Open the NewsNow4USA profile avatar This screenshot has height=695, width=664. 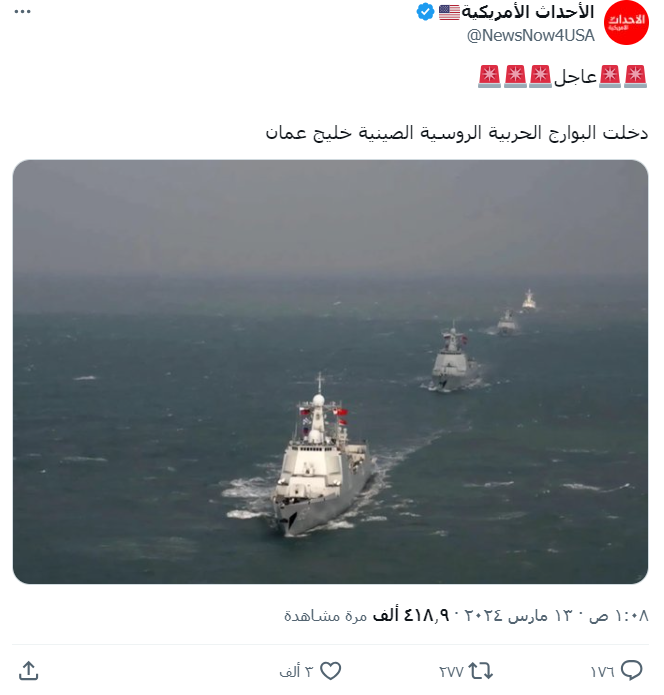(626, 23)
